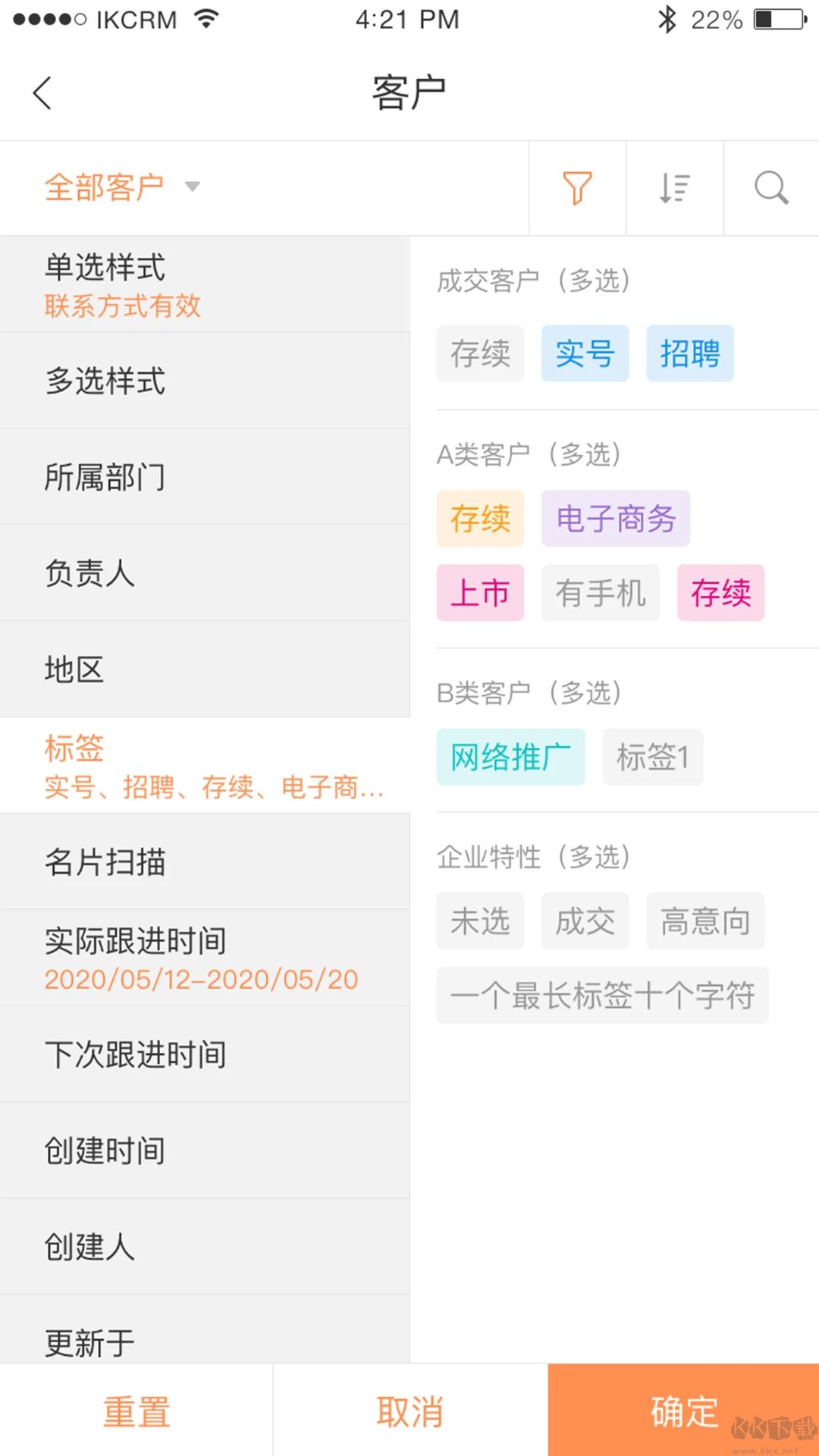
Task: Select the 存续 tag under A类客户
Action: pyautogui.click(x=480, y=519)
